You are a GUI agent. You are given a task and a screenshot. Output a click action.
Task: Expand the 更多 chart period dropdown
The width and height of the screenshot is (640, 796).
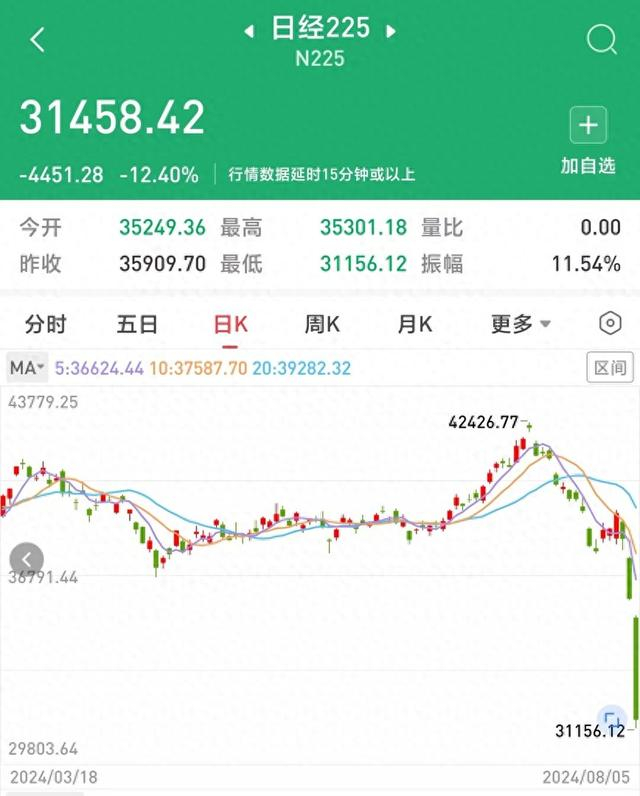click(520, 324)
